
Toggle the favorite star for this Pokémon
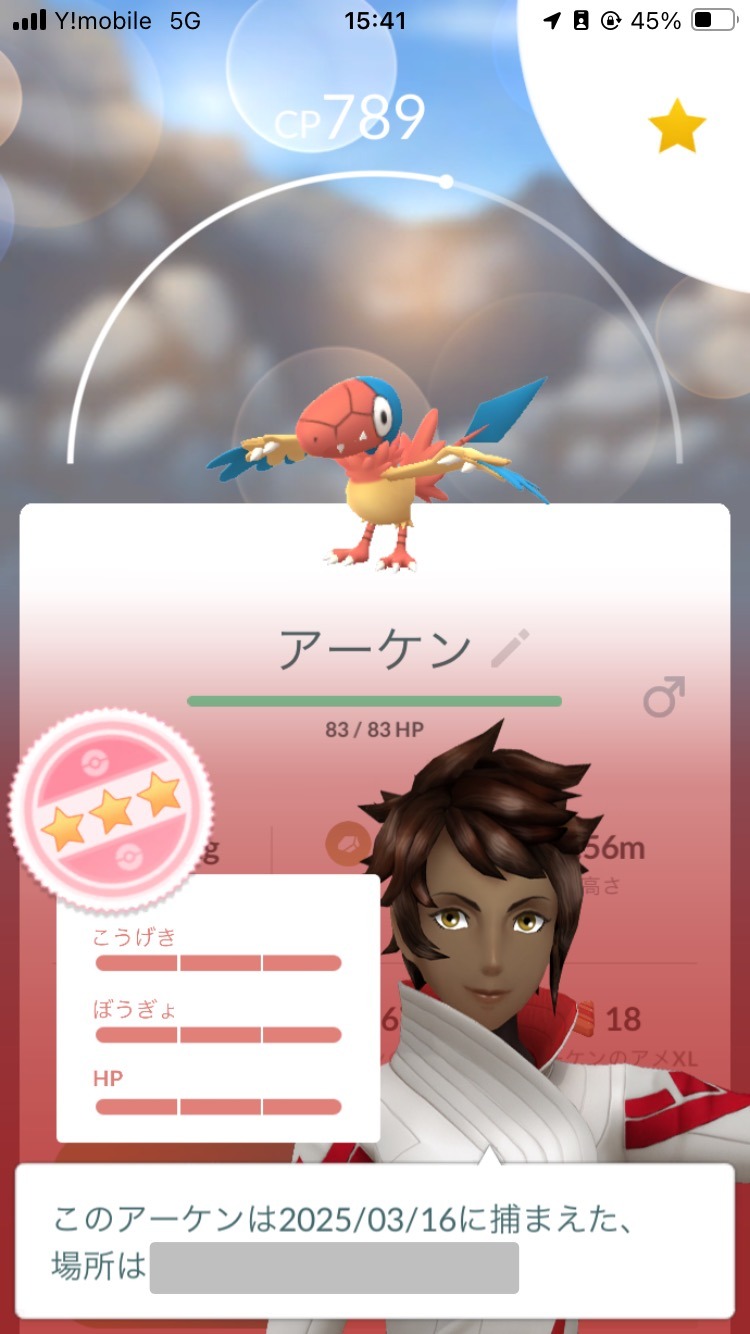pyautogui.click(x=677, y=126)
